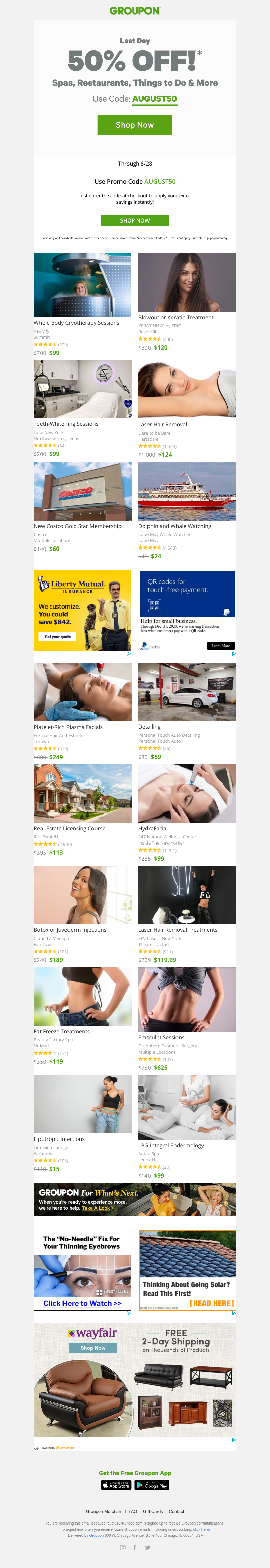Tap the smaller SHOP NOW button
This screenshot has width=270, height=1568.
tap(135, 220)
